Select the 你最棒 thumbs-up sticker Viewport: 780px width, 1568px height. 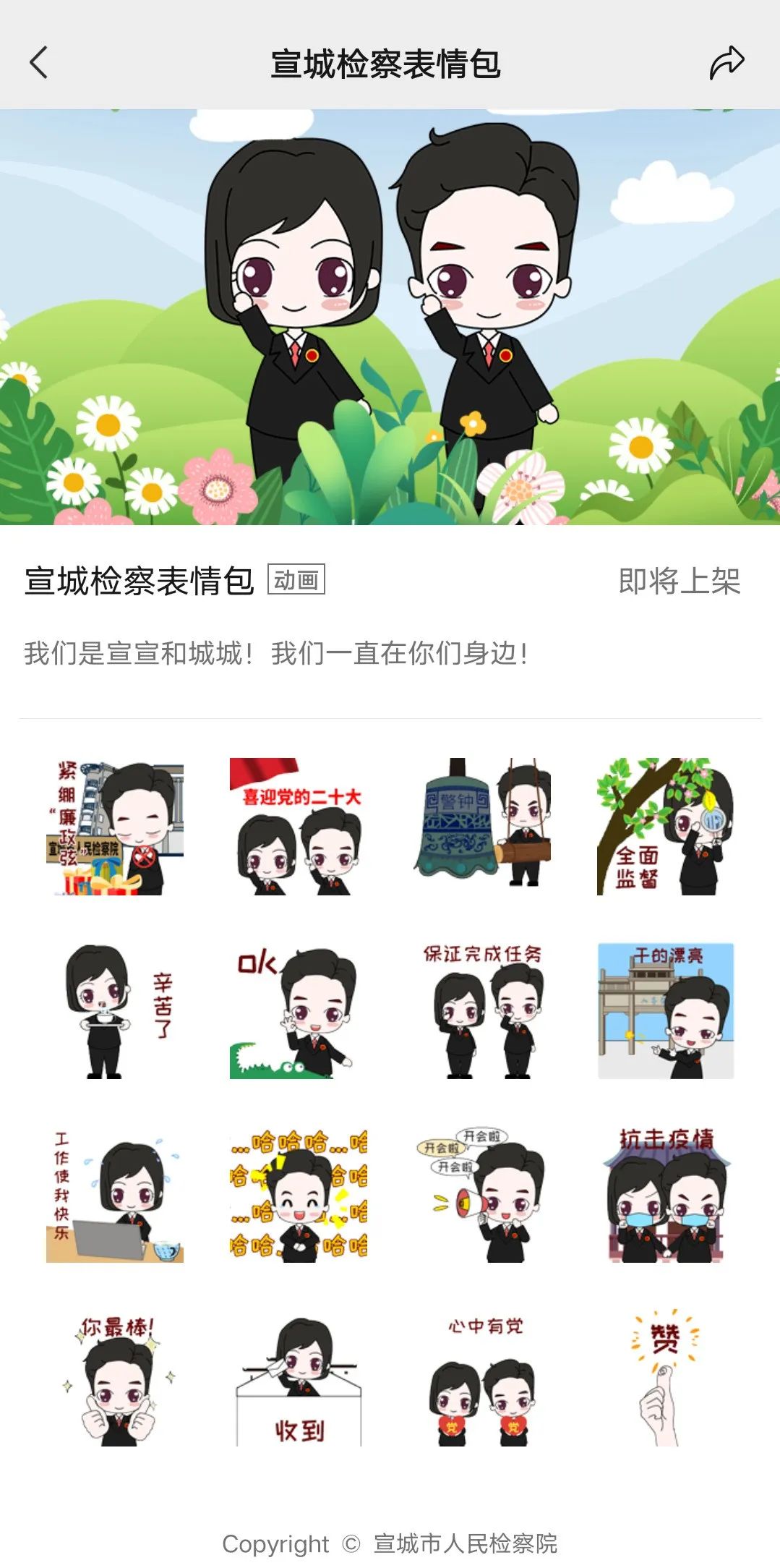115,1378
